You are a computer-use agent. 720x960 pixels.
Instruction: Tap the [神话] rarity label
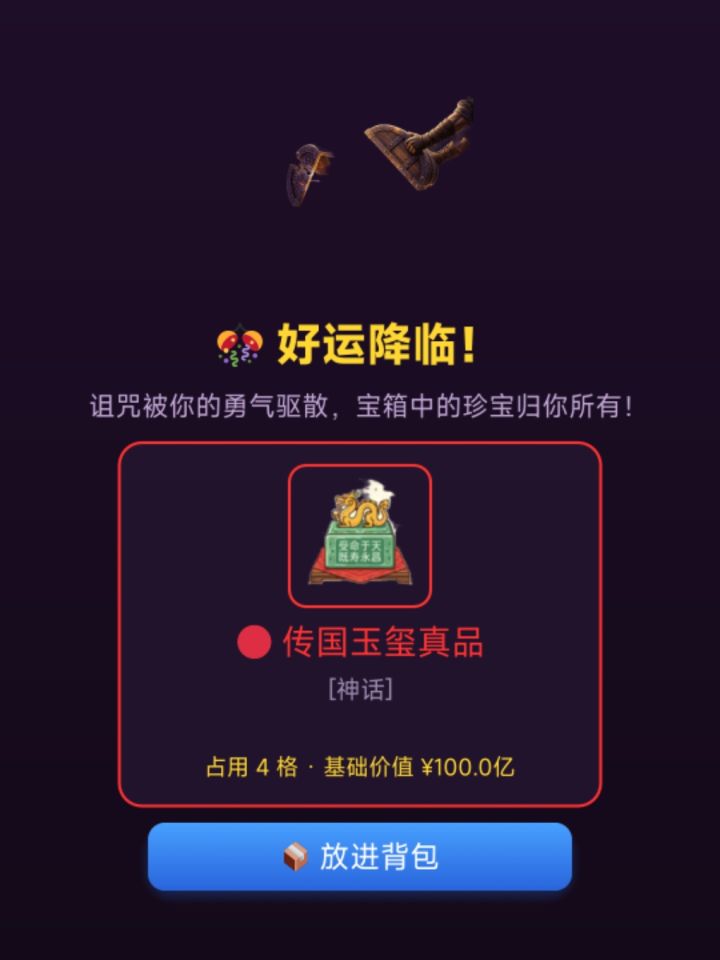(360, 688)
